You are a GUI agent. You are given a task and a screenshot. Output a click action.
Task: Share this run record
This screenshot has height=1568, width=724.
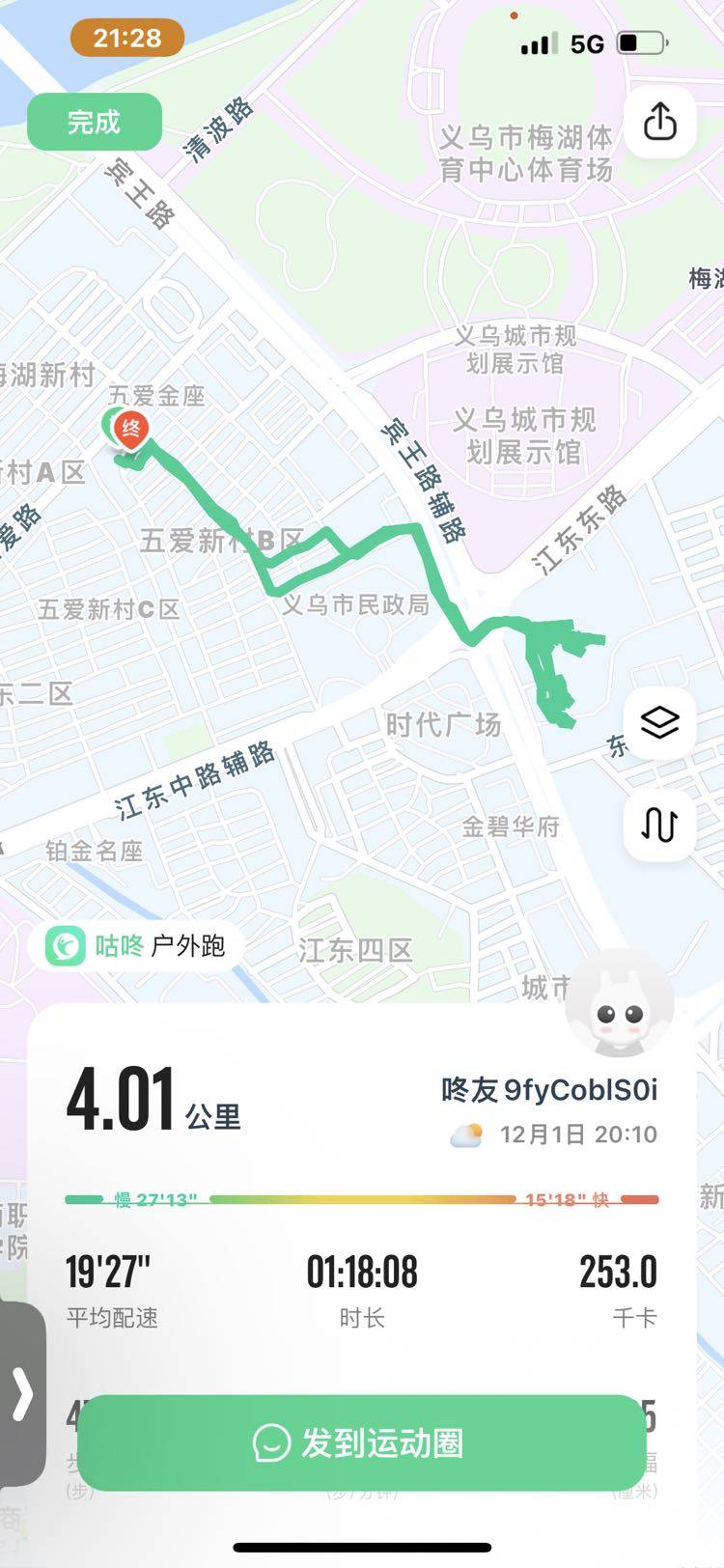(x=660, y=123)
